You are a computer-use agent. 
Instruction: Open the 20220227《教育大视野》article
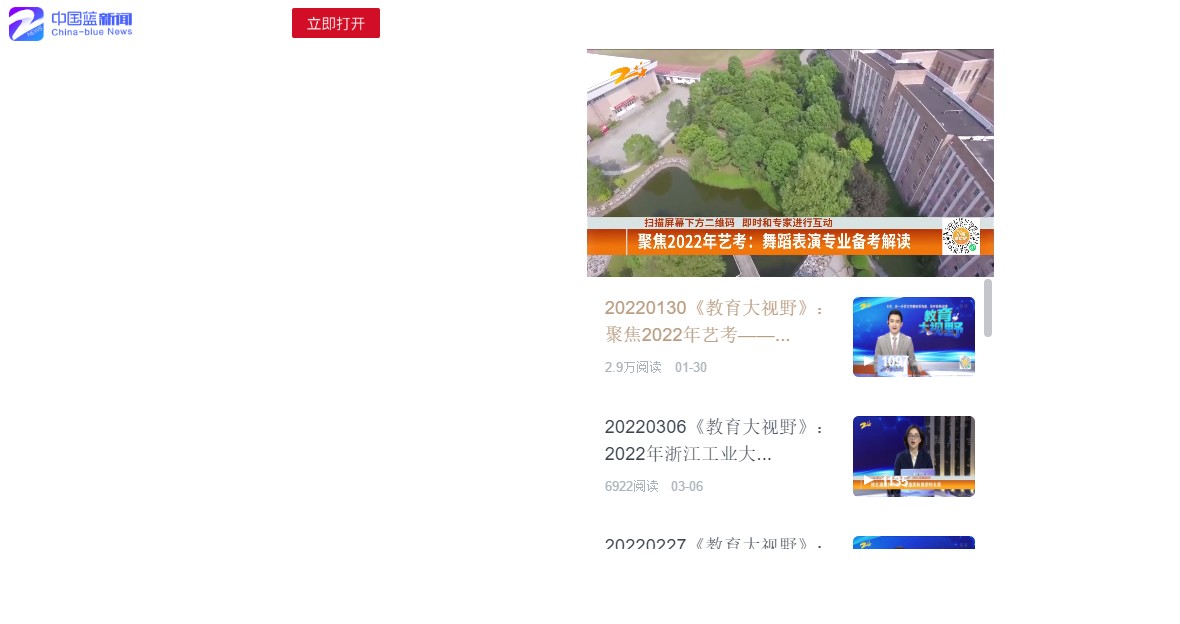[x=716, y=543]
